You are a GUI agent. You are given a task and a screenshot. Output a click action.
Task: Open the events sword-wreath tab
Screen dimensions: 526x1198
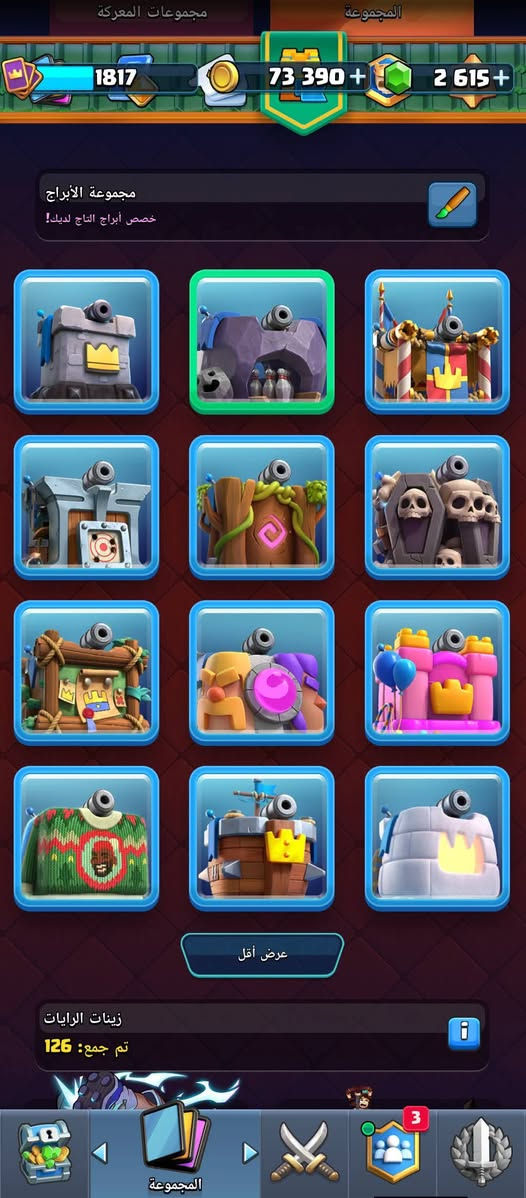(x=481, y=1153)
